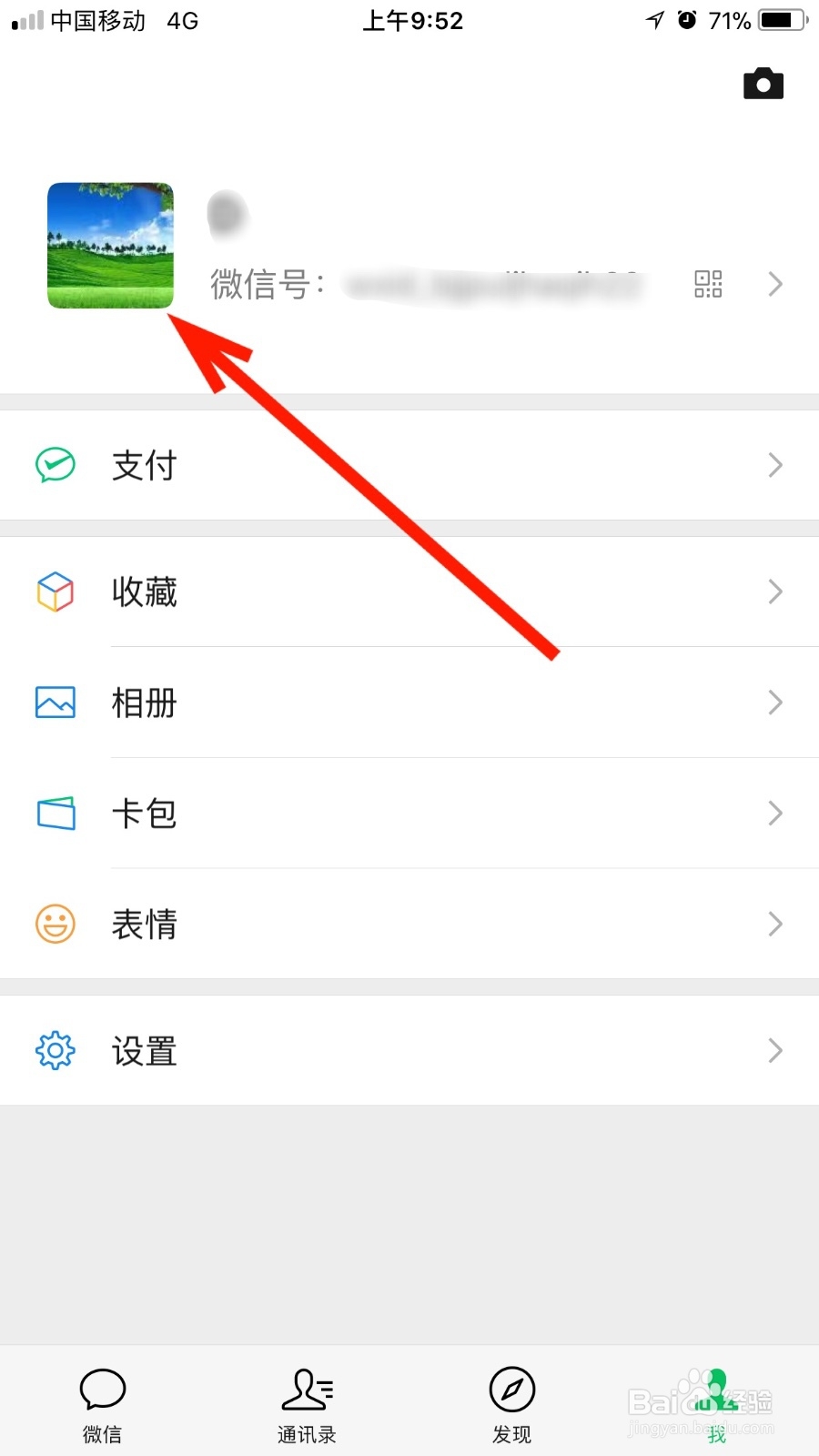Open 支付 (Pay) via its green icon
The image size is (819, 1456).
point(55,465)
